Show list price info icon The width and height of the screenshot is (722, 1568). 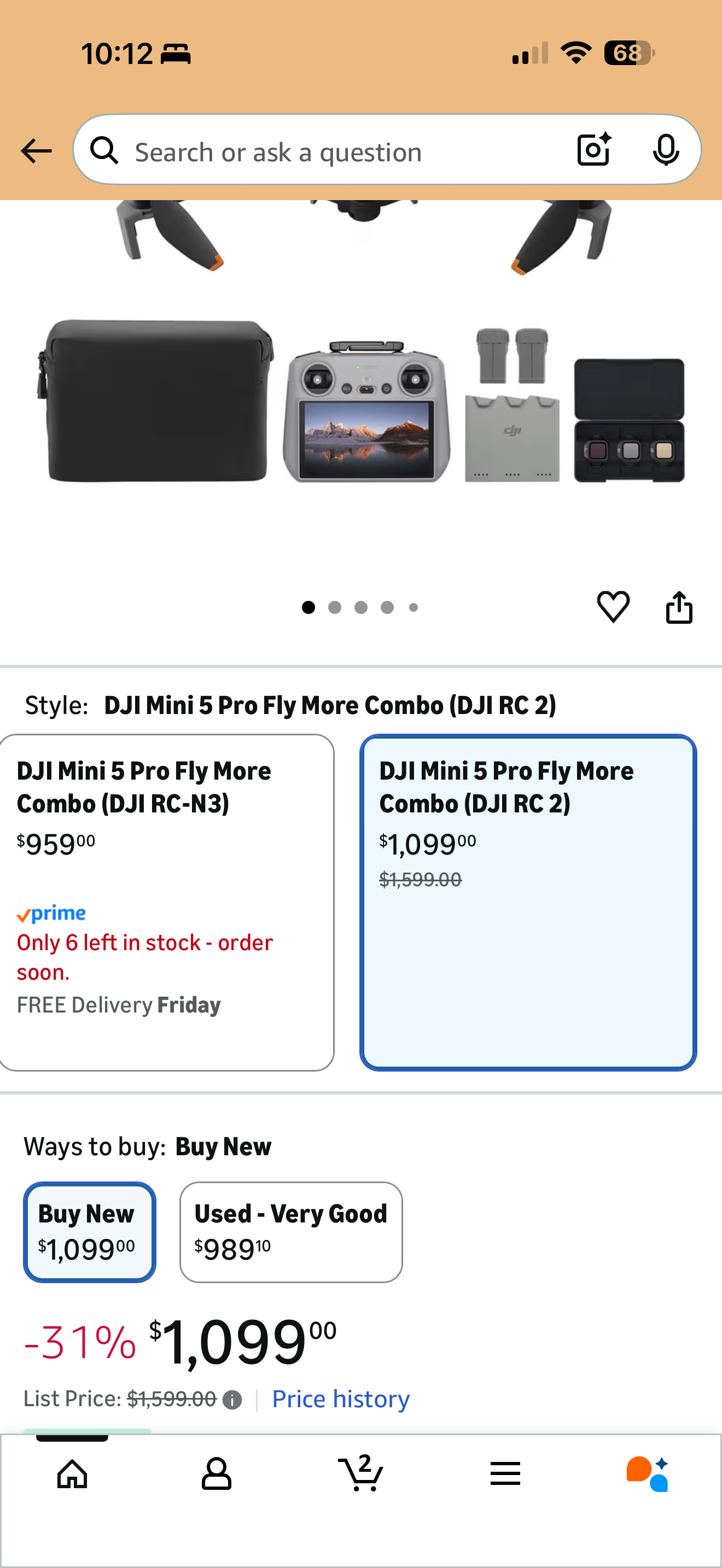232,1400
